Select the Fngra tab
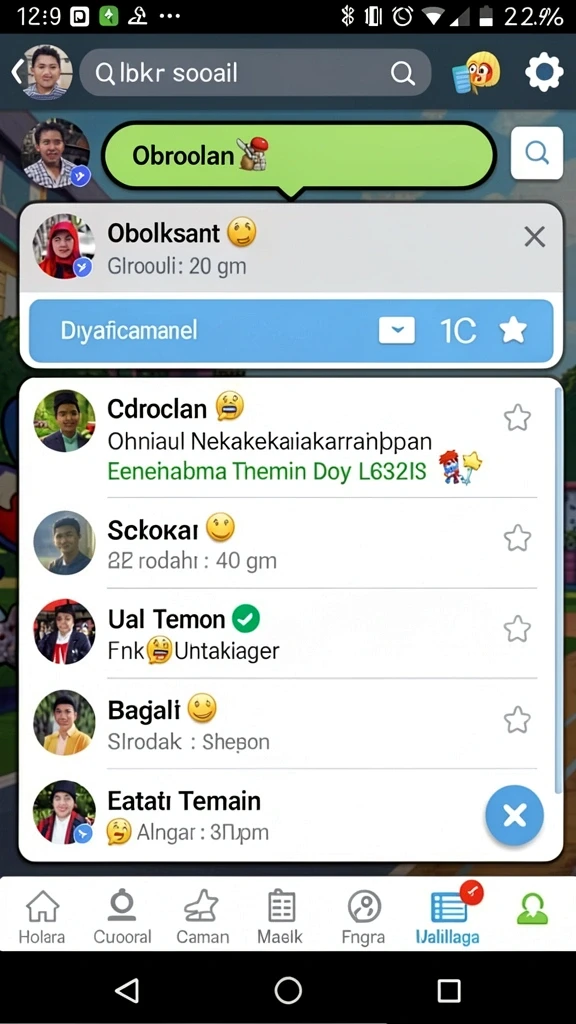 point(363,917)
